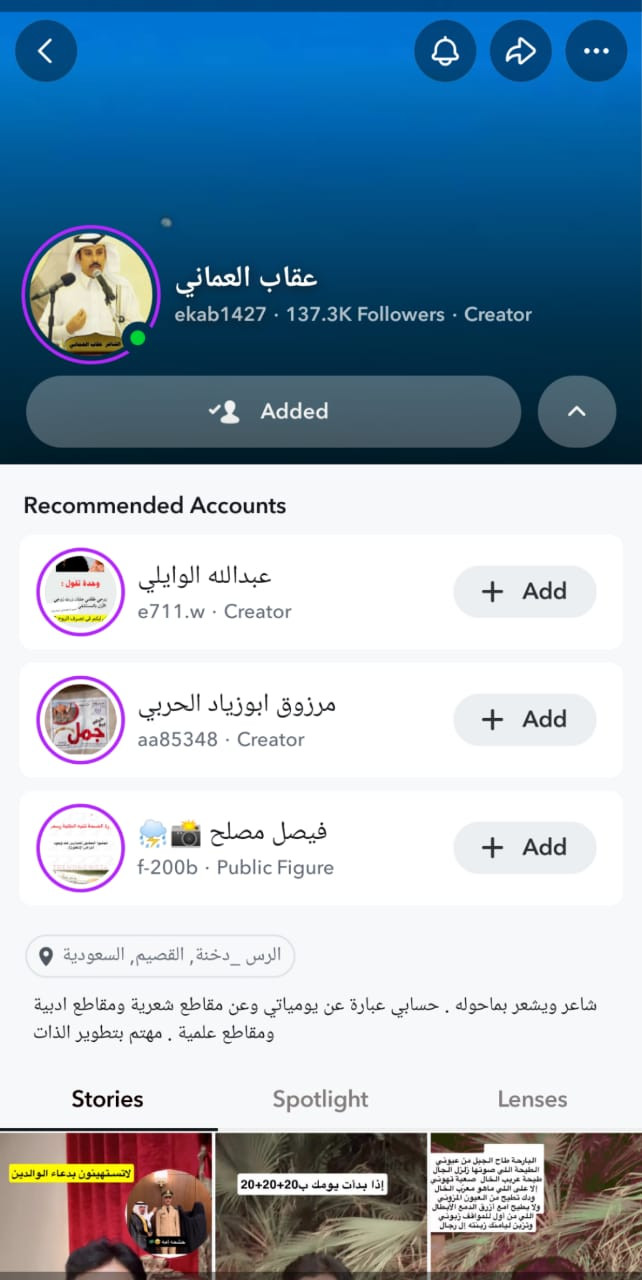
Task: Add the e711.w creator account
Action: pos(524,591)
